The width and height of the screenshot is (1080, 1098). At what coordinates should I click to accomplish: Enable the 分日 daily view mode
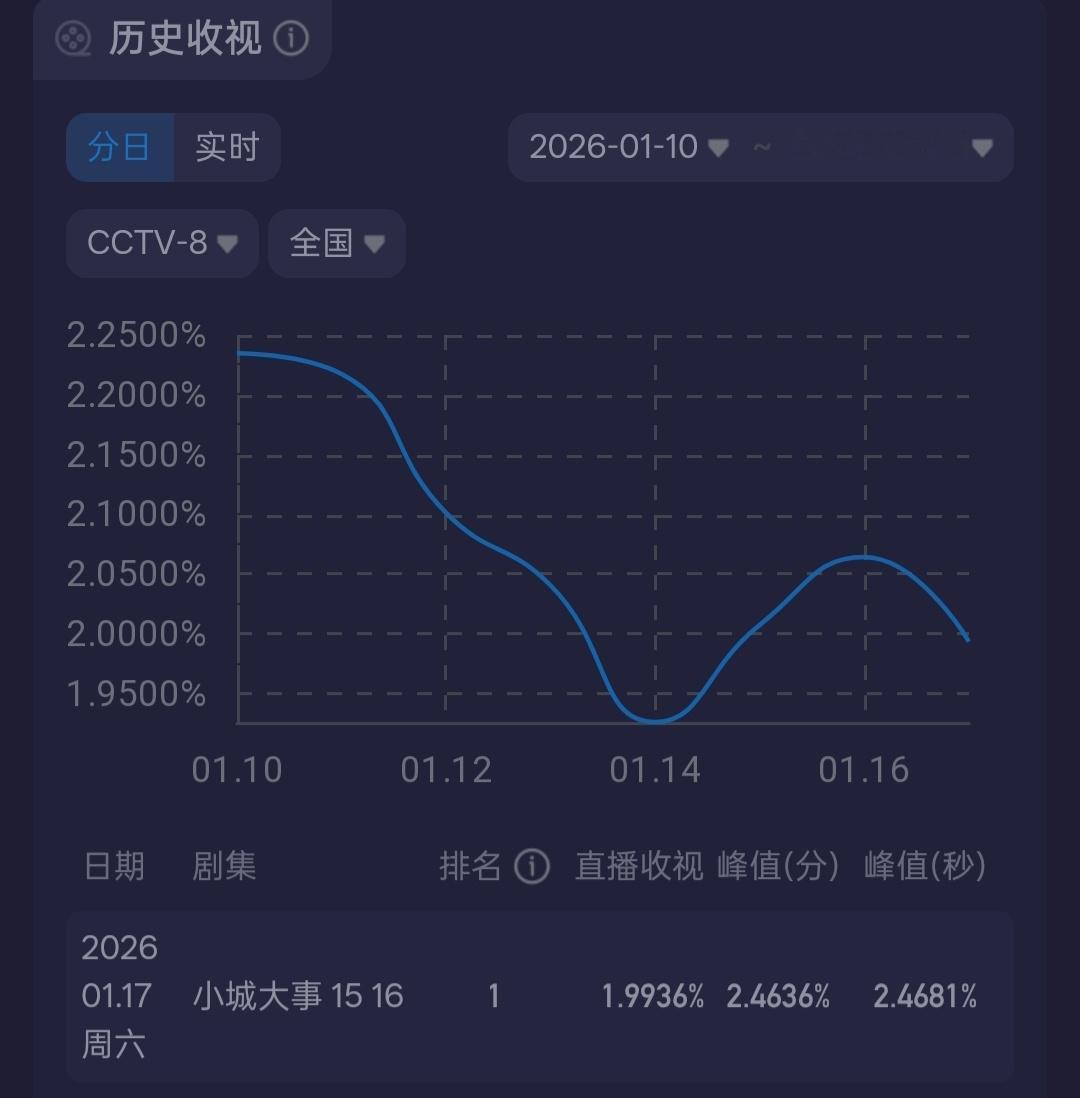point(119,146)
